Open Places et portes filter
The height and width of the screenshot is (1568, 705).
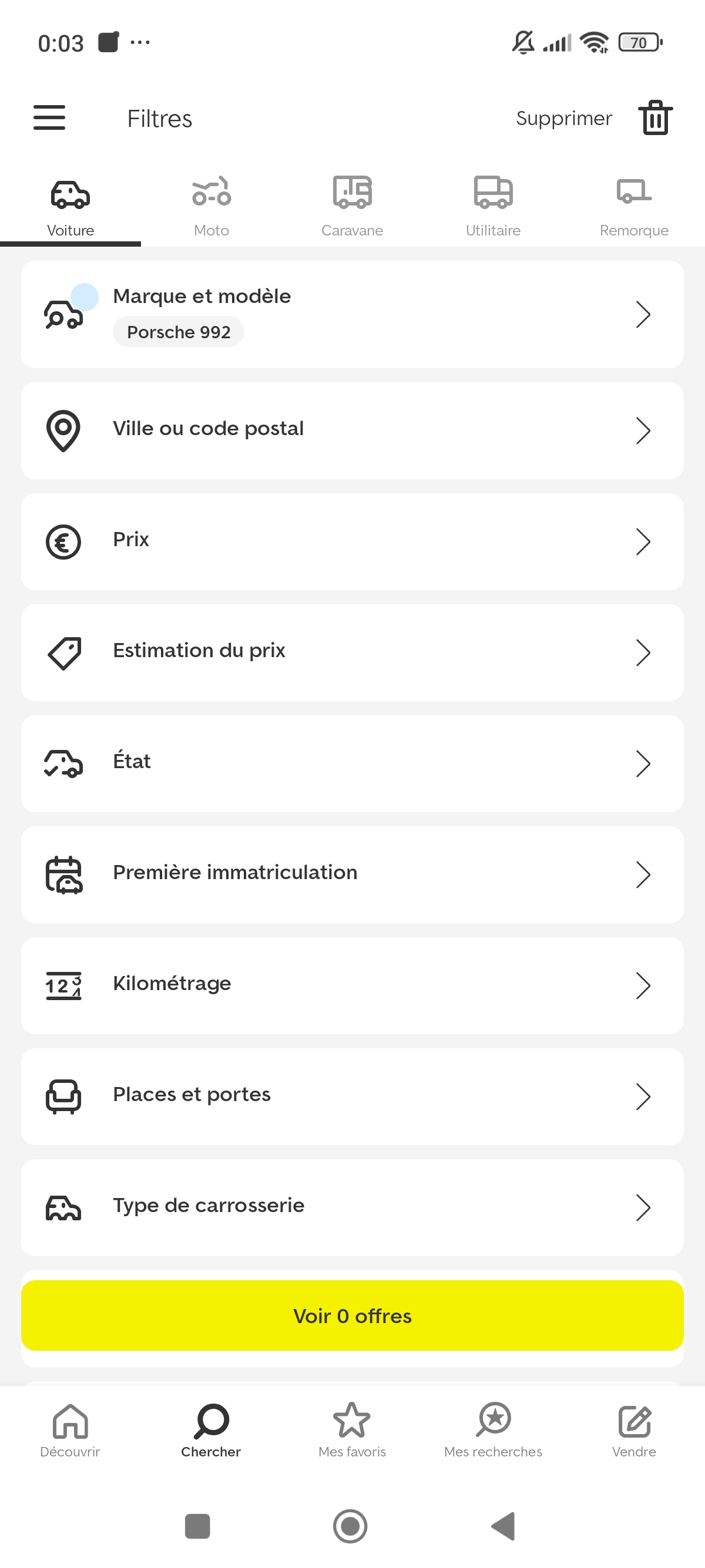point(352,1096)
